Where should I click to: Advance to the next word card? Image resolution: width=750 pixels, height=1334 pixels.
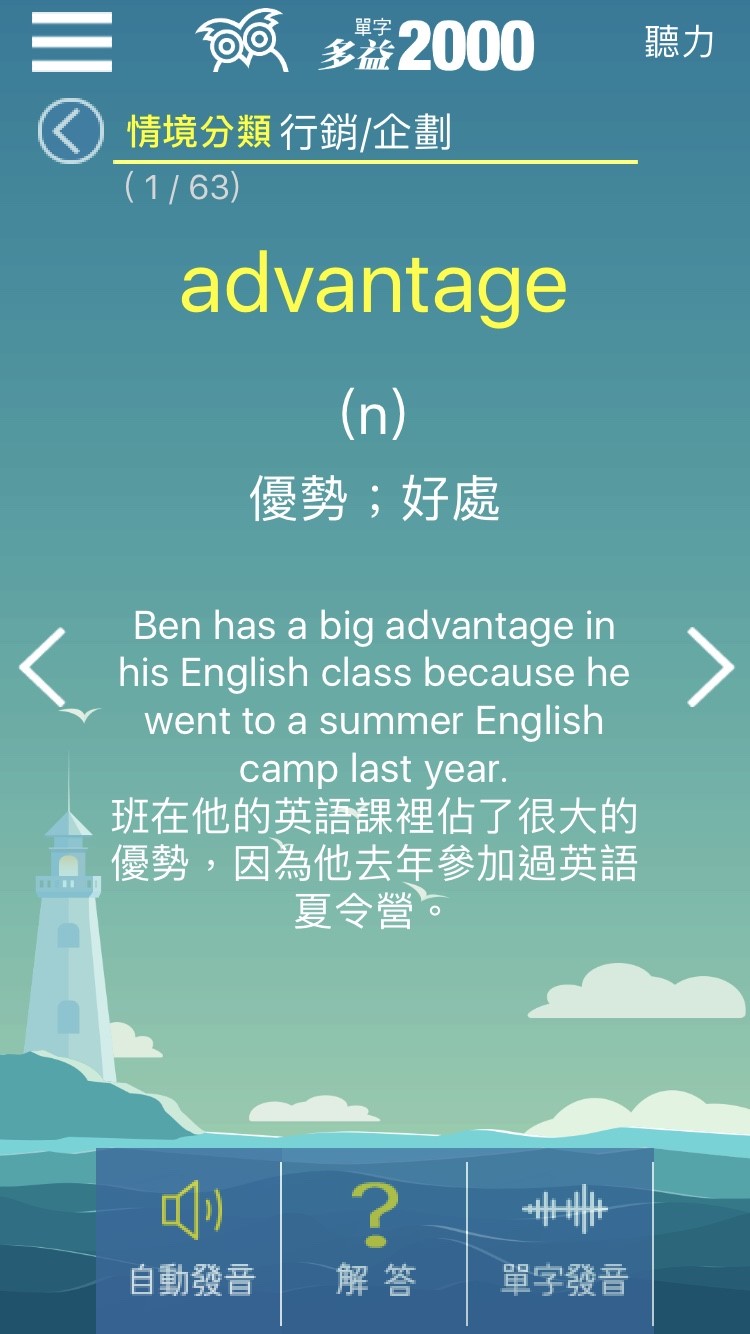click(x=710, y=667)
